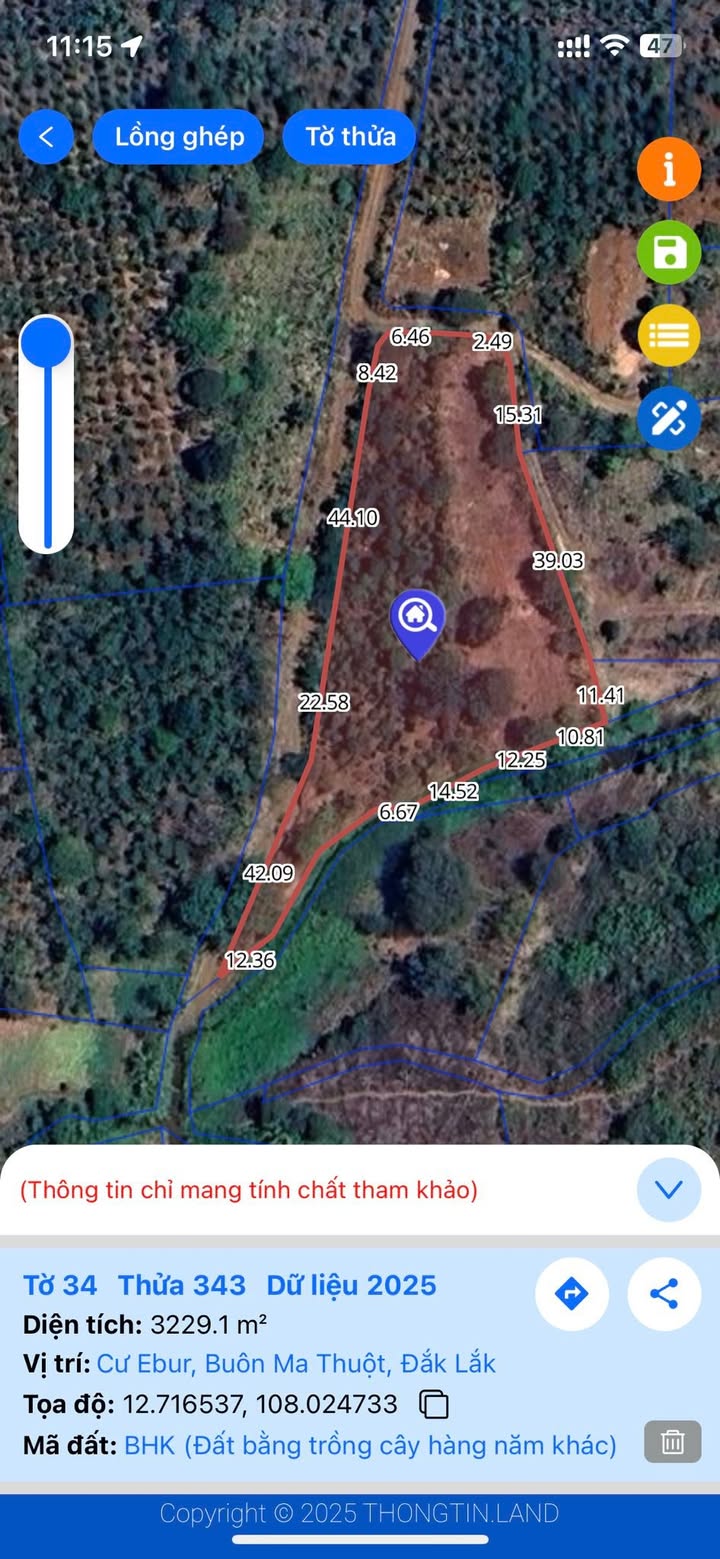Delete with the trash icon
This screenshot has height=1559, width=720.
click(x=672, y=1442)
